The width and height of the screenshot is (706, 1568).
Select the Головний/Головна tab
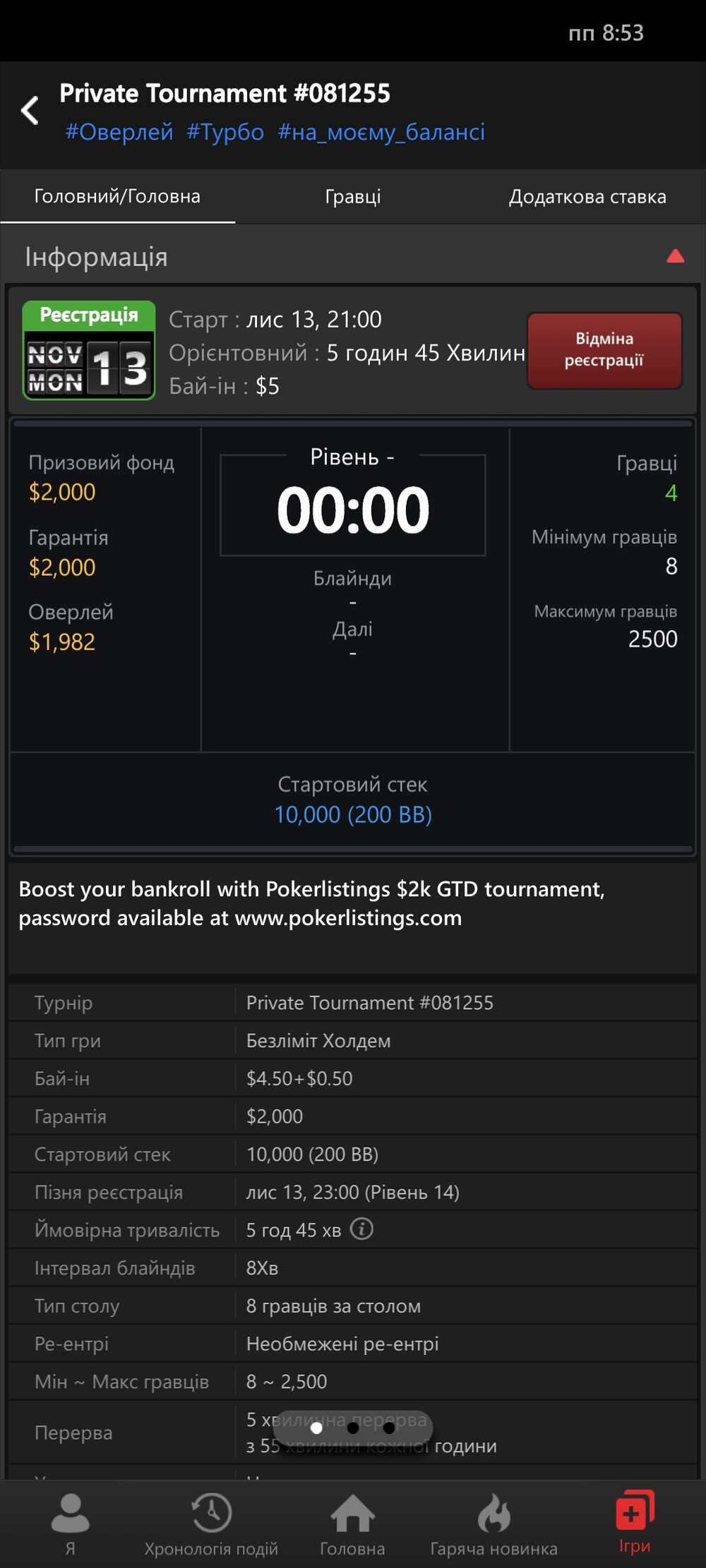117,197
